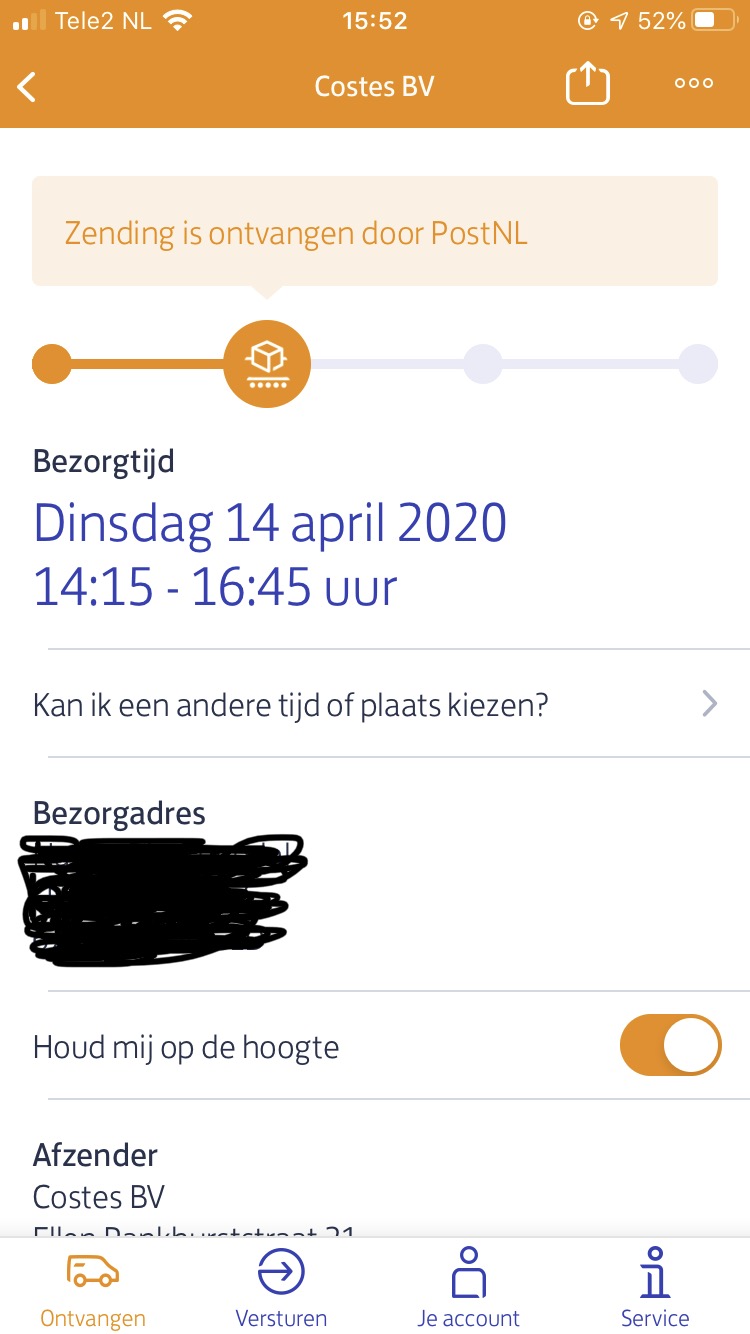Open the three-dot overflow menu

[x=694, y=84]
